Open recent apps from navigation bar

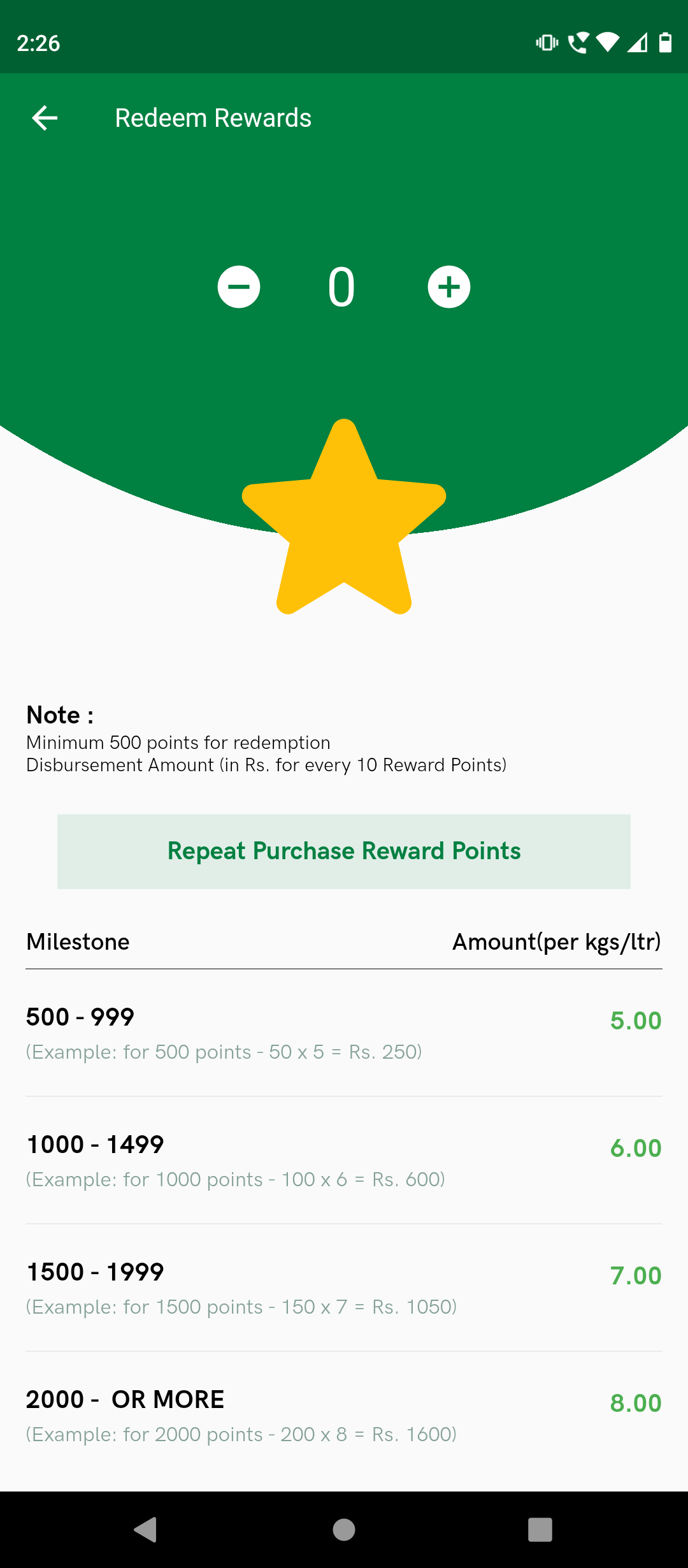tap(540, 1529)
